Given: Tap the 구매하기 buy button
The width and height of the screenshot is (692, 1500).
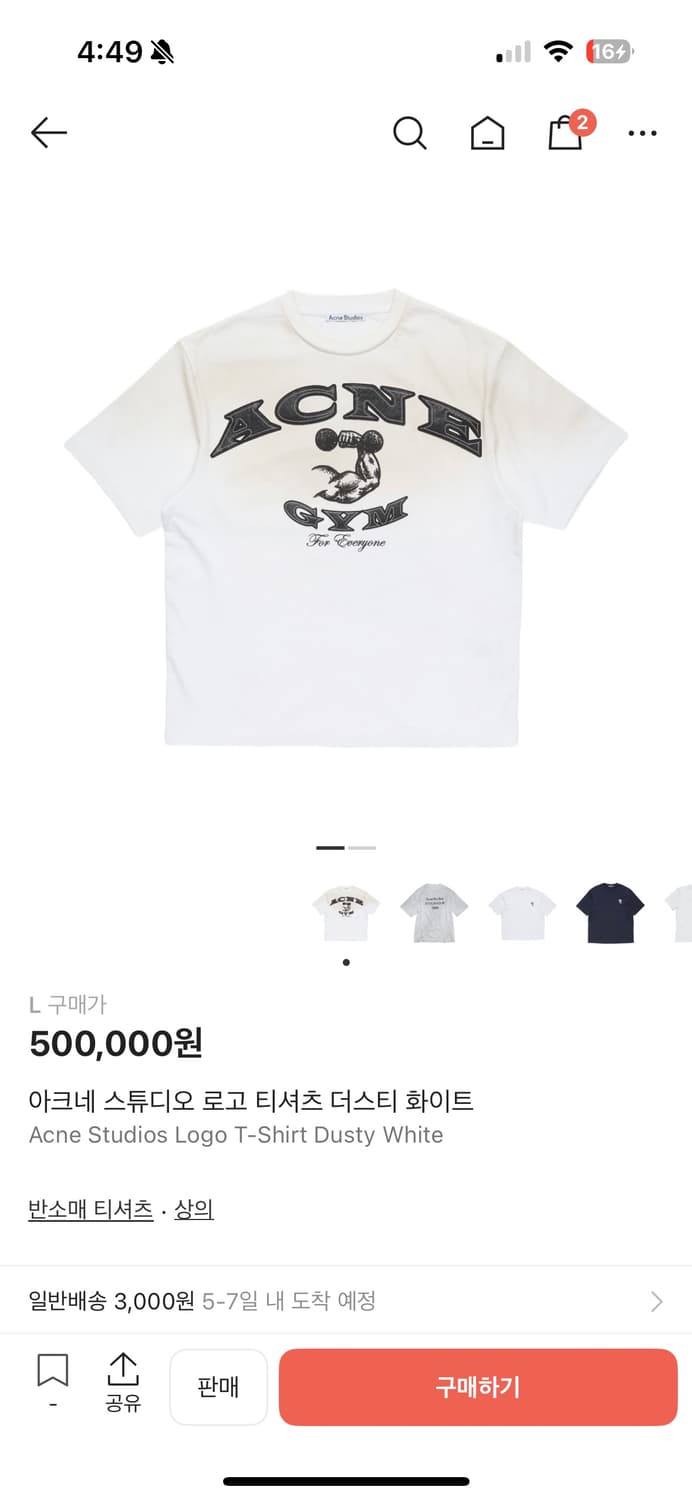Looking at the screenshot, I should pyautogui.click(x=478, y=1387).
